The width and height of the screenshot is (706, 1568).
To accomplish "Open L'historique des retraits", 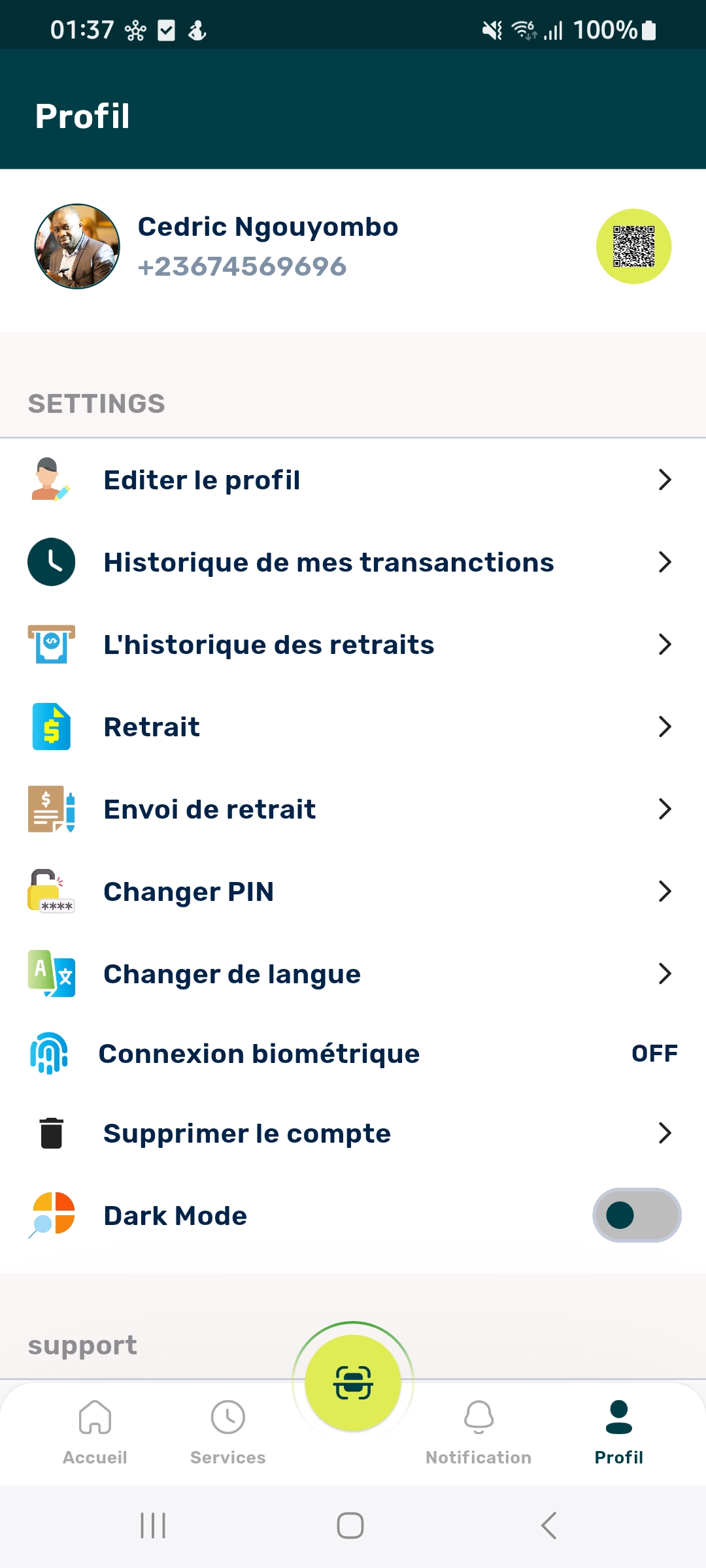I will click(353, 645).
